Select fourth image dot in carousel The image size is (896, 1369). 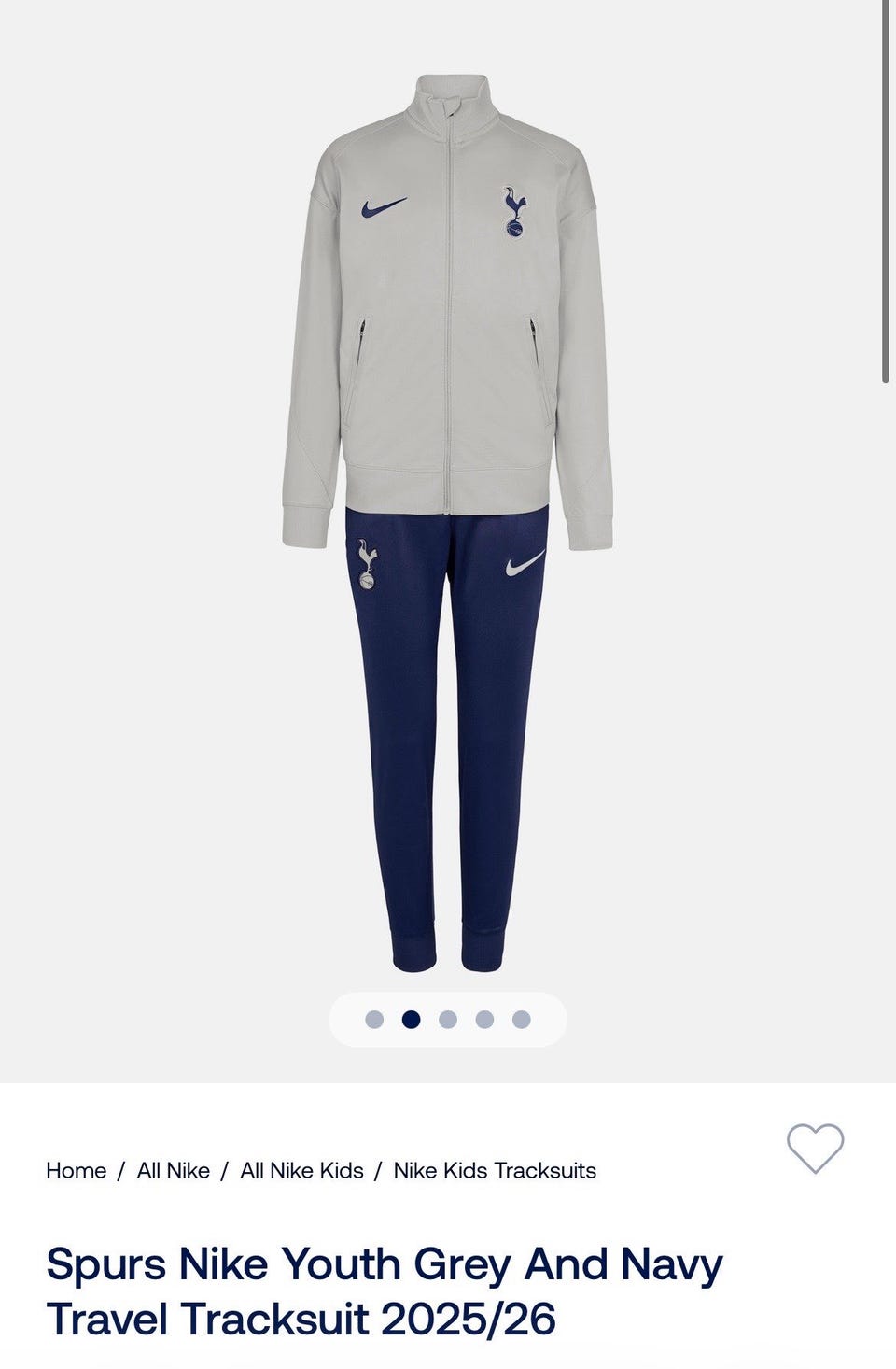[484, 1020]
